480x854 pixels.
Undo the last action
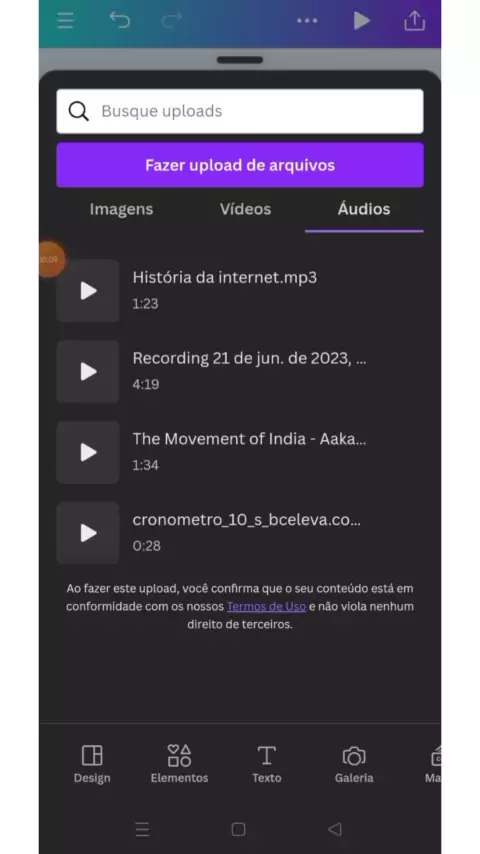[x=120, y=20]
